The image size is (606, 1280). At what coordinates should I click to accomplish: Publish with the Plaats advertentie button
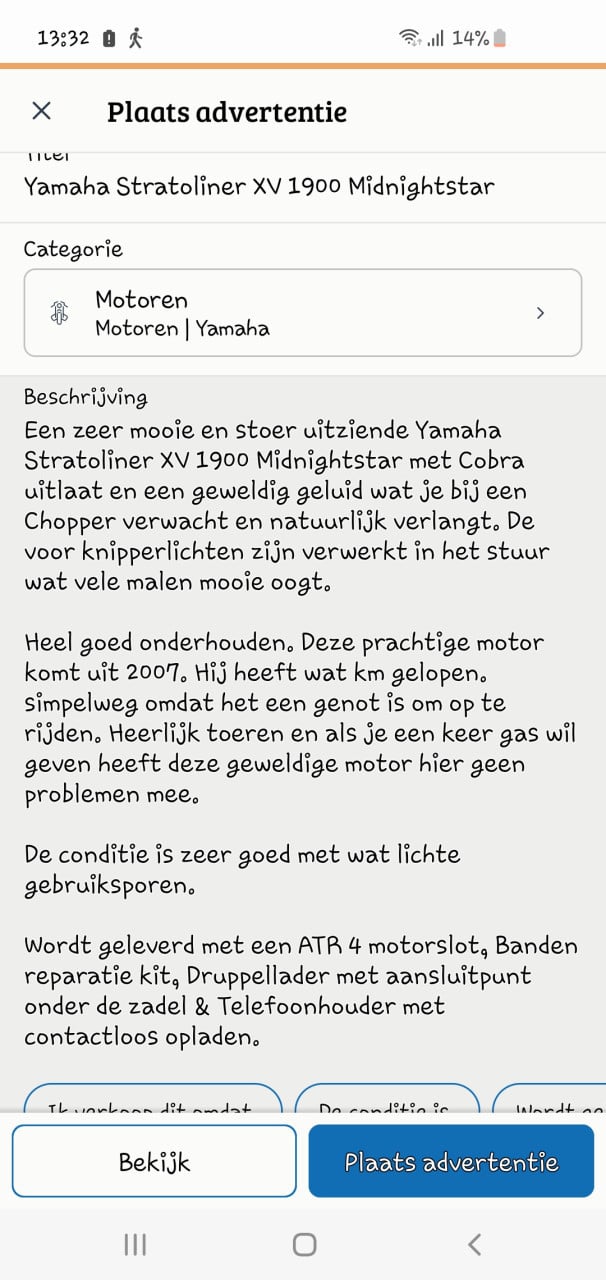tap(451, 1162)
